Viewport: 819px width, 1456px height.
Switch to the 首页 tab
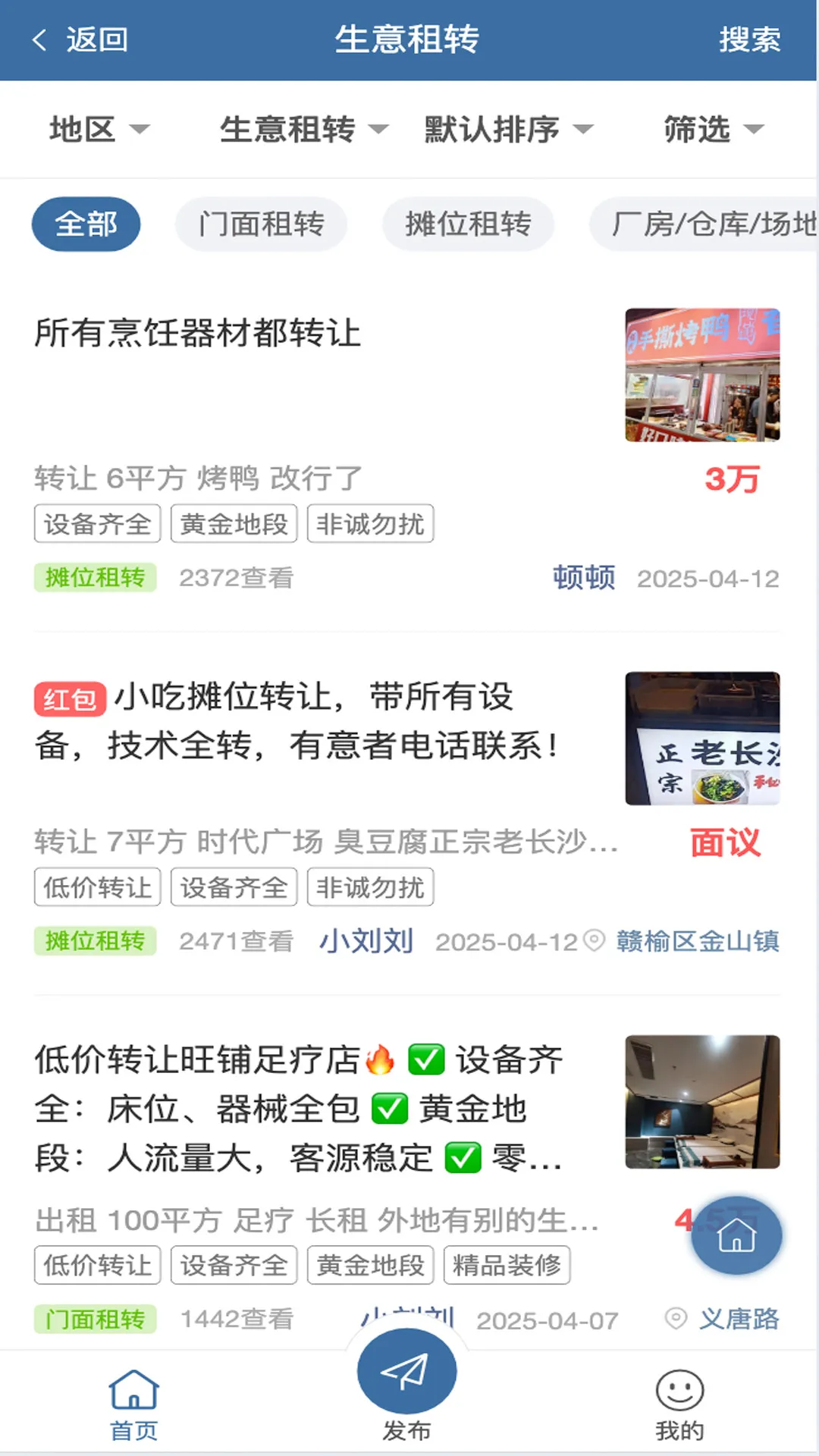tap(134, 1404)
